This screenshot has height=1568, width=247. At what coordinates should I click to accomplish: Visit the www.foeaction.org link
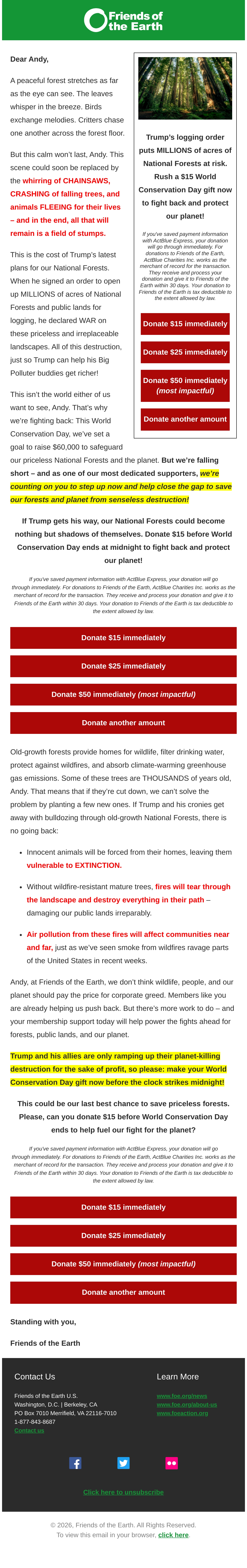[x=182, y=1413]
